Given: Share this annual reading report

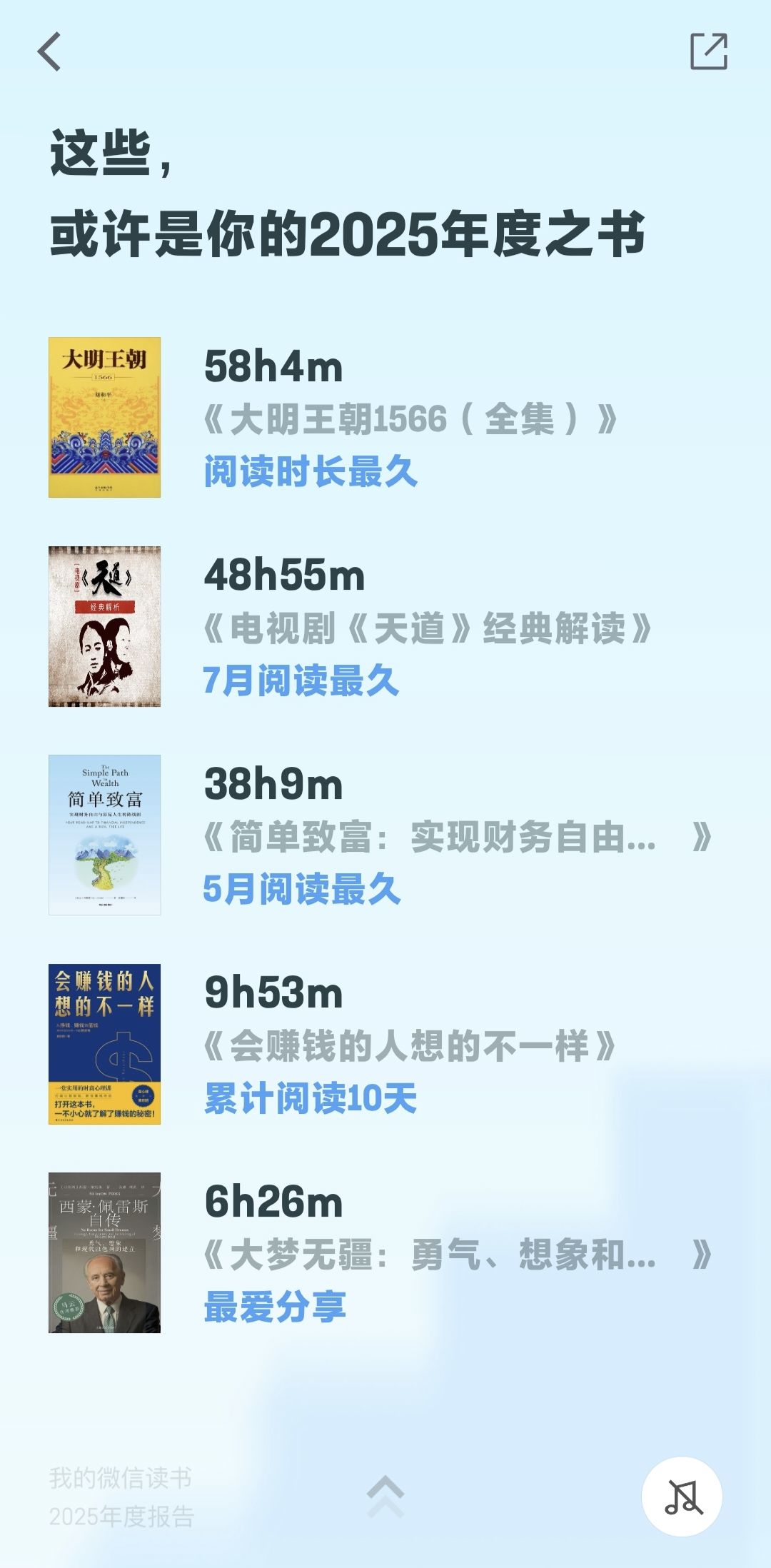Looking at the screenshot, I should click(x=708, y=51).
